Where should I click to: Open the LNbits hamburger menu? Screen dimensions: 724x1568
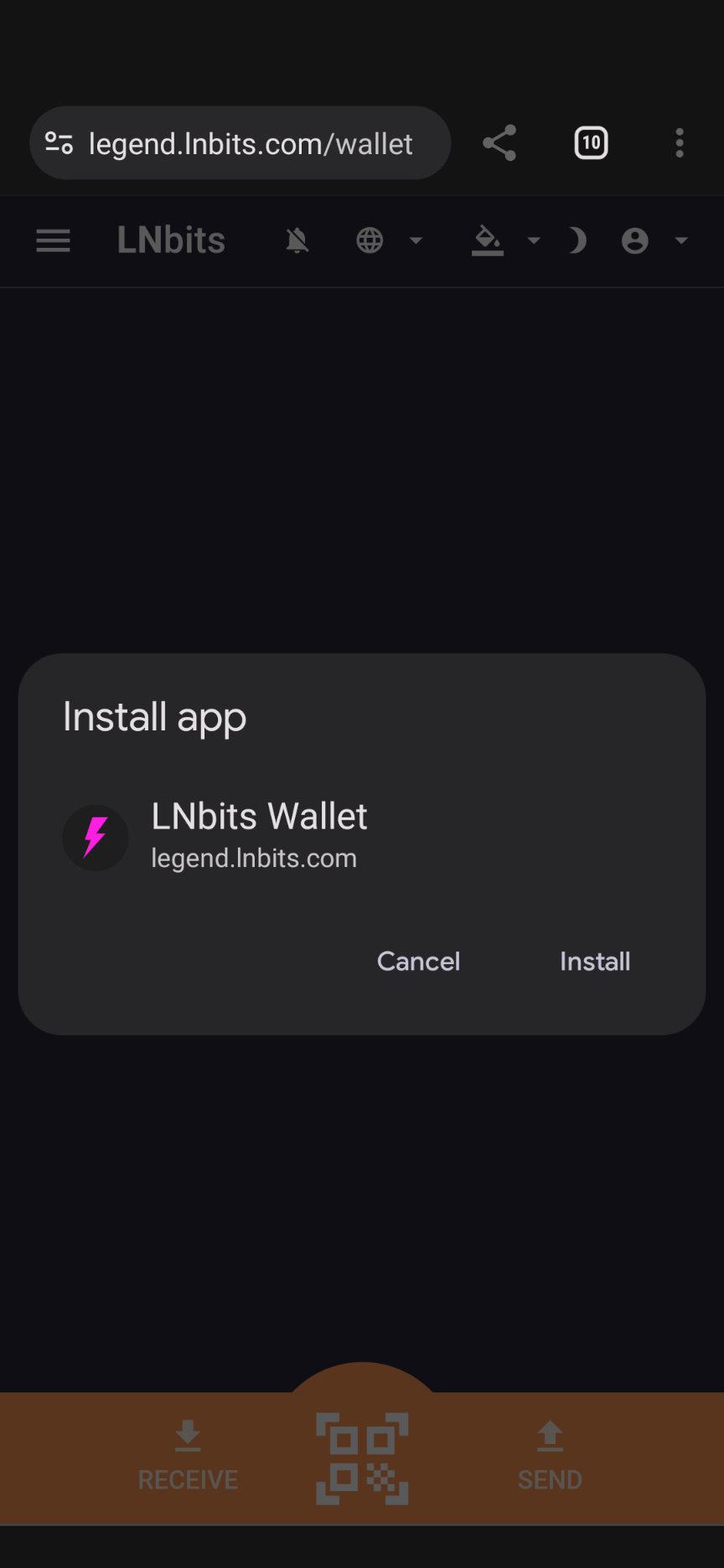(53, 241)
